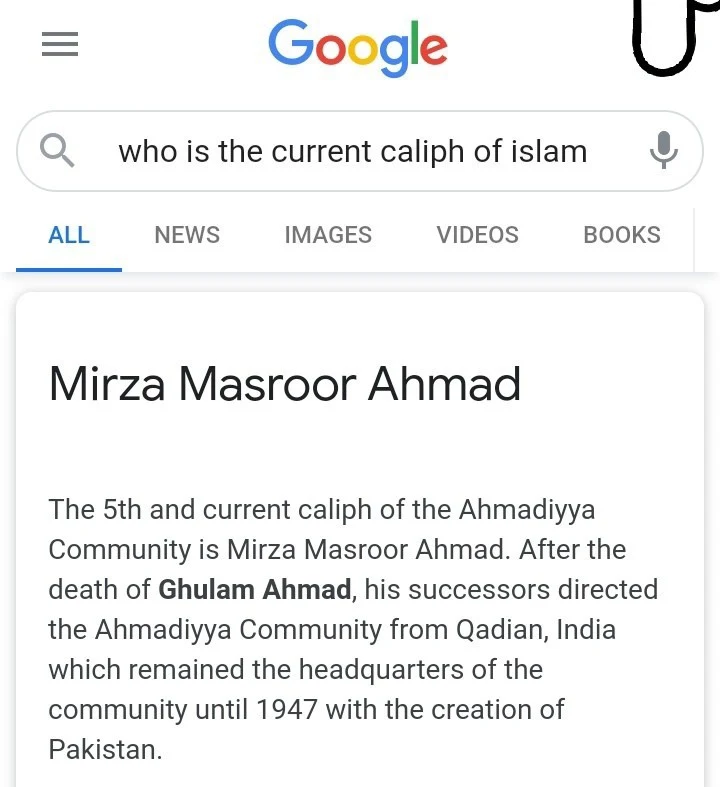Image resolution: width=720 pixels, height=787 pixels.
Task: Start voice search with the microphone
Action: pyautogui.click(x=663, y=150)
